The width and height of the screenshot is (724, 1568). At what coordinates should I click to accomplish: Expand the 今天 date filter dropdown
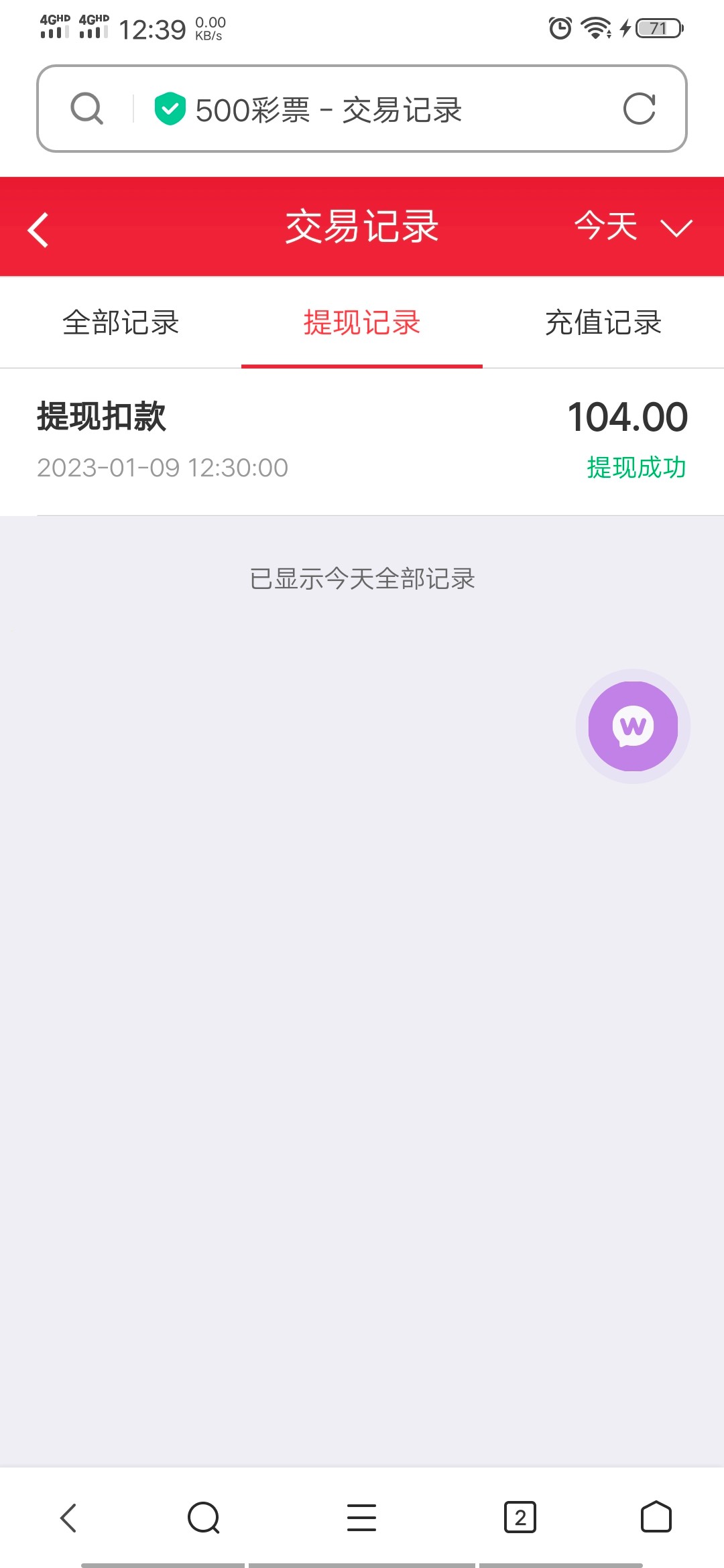(632, 226)
